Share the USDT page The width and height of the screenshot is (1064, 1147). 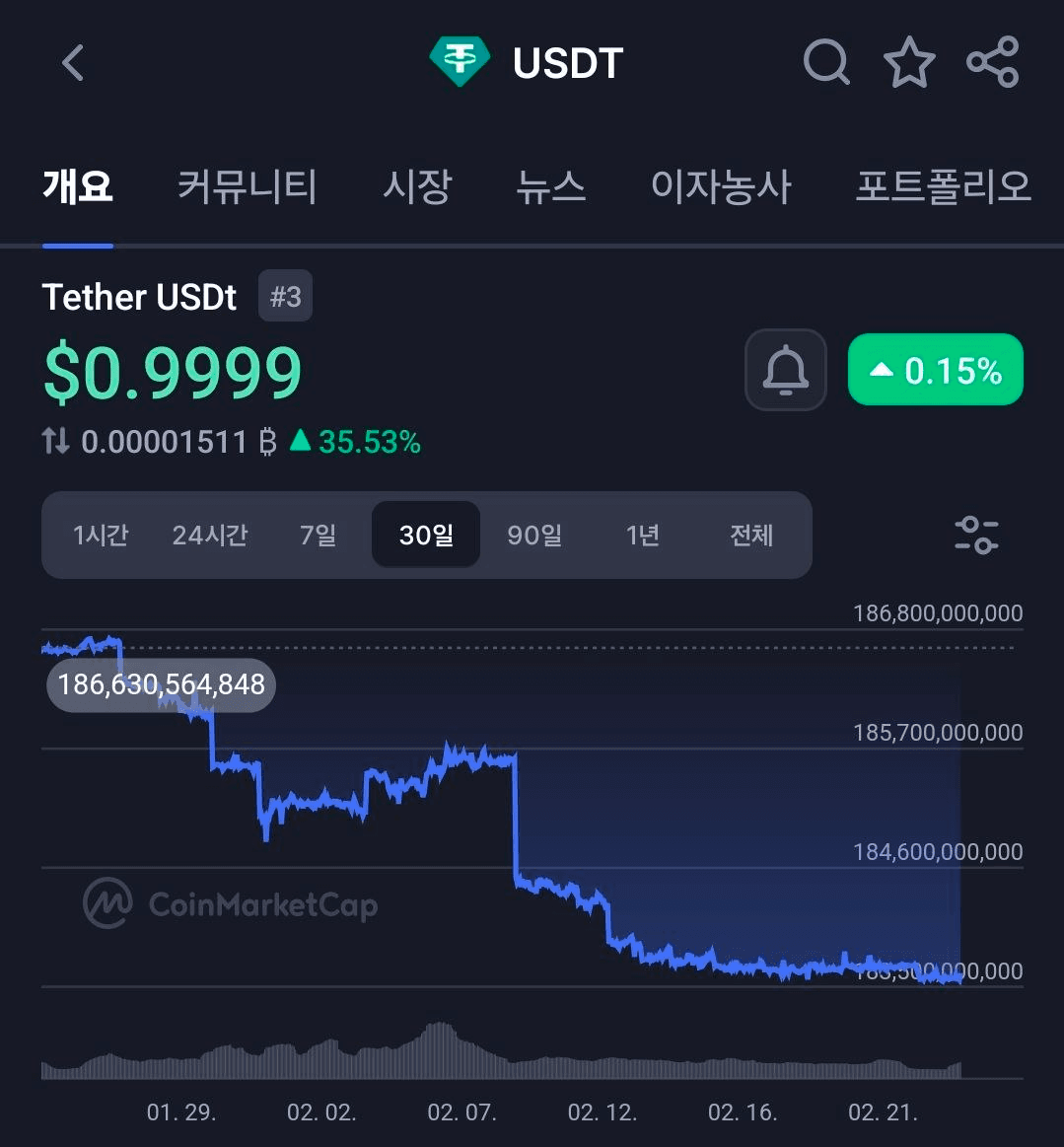(x=992, y=63)
